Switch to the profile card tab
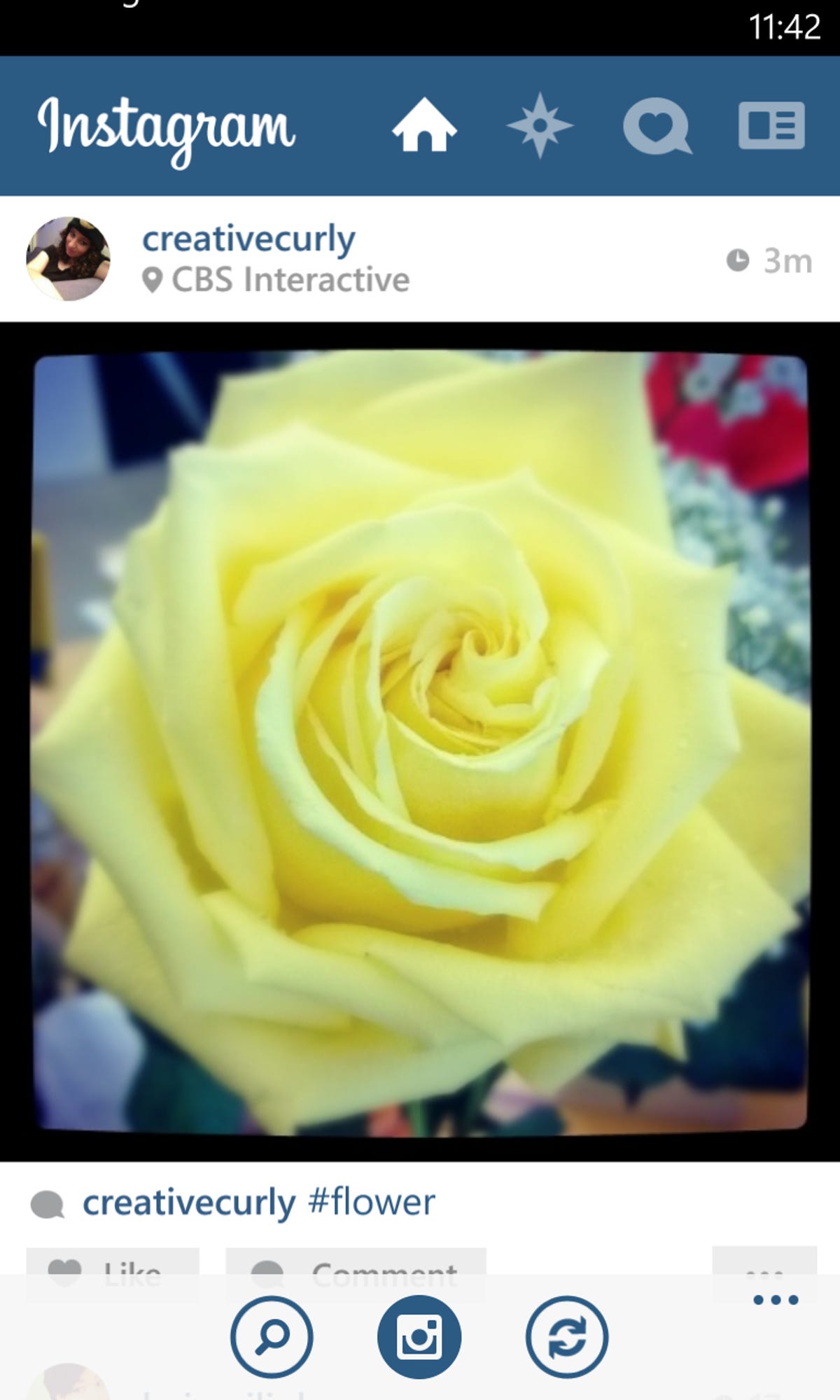The width and height of the screenshot is (840, 1400). coord(771,126)
